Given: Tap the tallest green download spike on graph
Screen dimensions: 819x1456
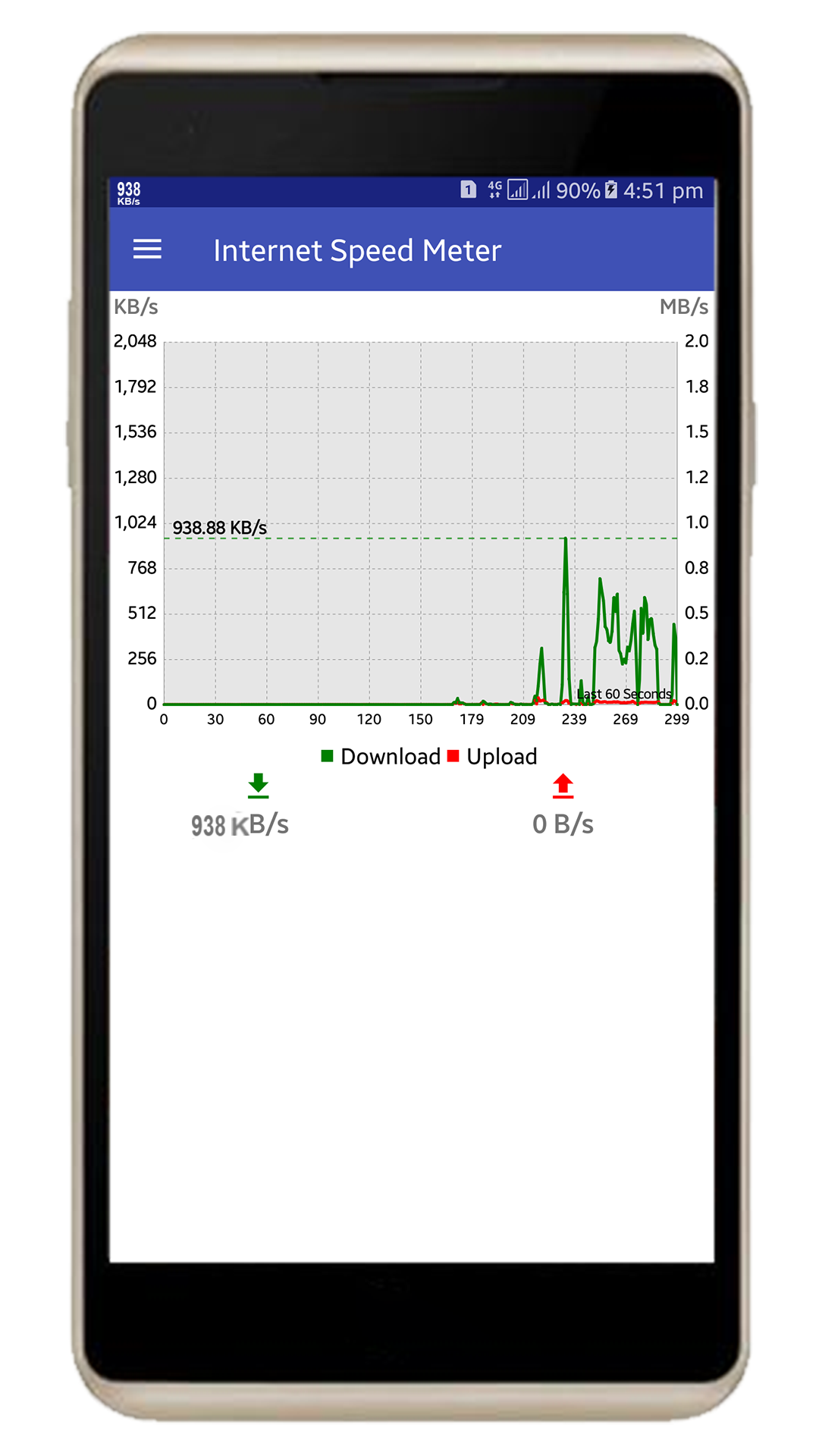Looking at the screenshot, I should (x=566, y=540).
